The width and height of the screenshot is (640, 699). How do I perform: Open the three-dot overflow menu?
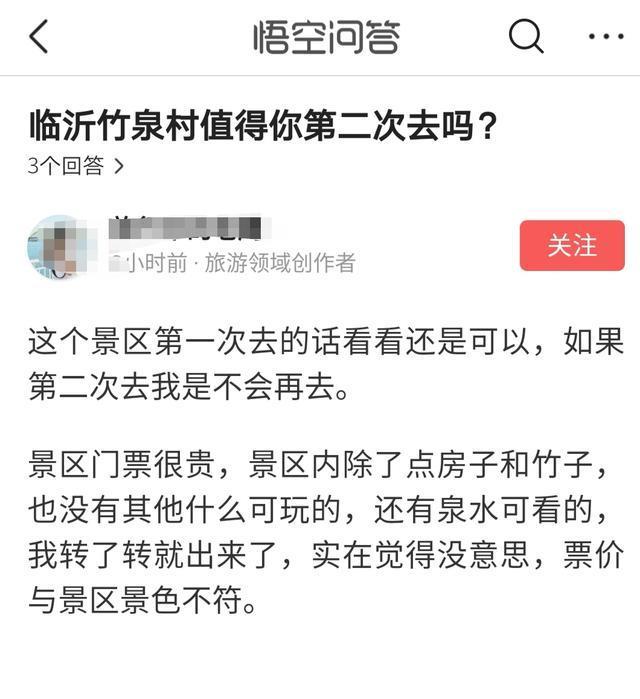pyautogui.click(x=606, y=37)
